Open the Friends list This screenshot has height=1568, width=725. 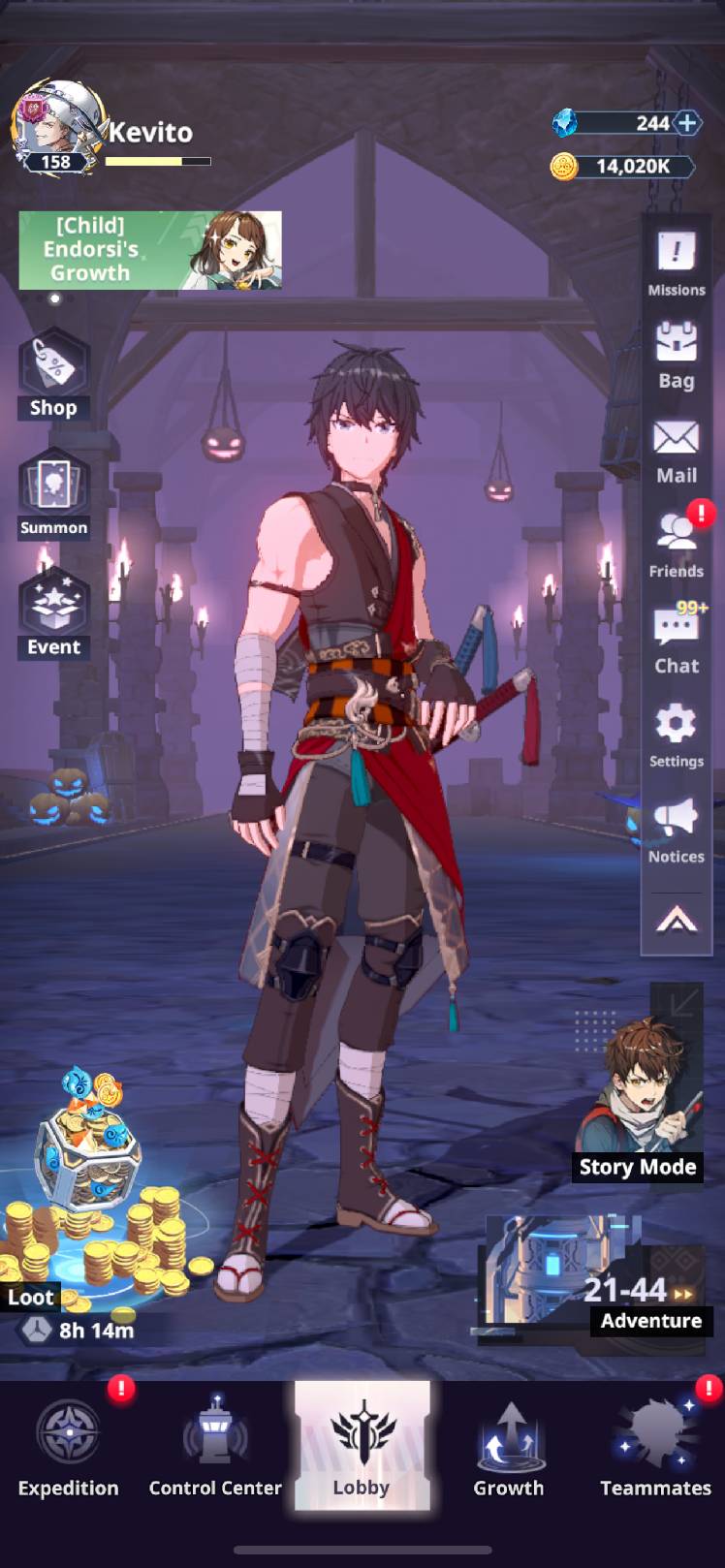pos(676,545)
